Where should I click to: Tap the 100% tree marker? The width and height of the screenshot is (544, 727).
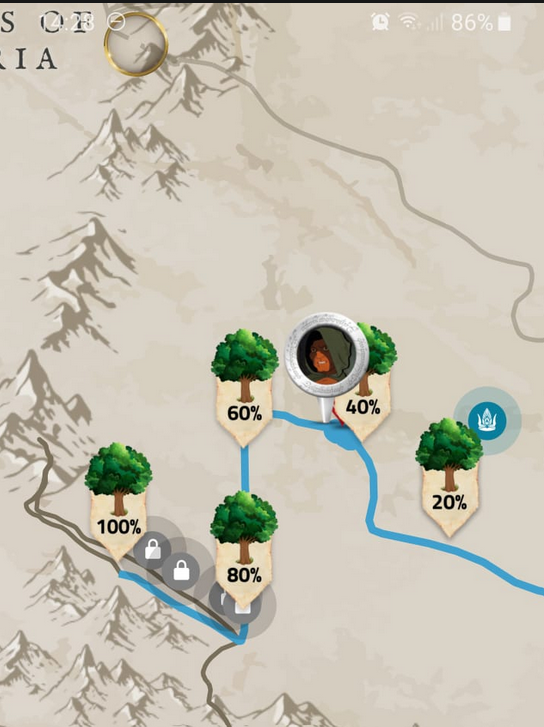119,502
